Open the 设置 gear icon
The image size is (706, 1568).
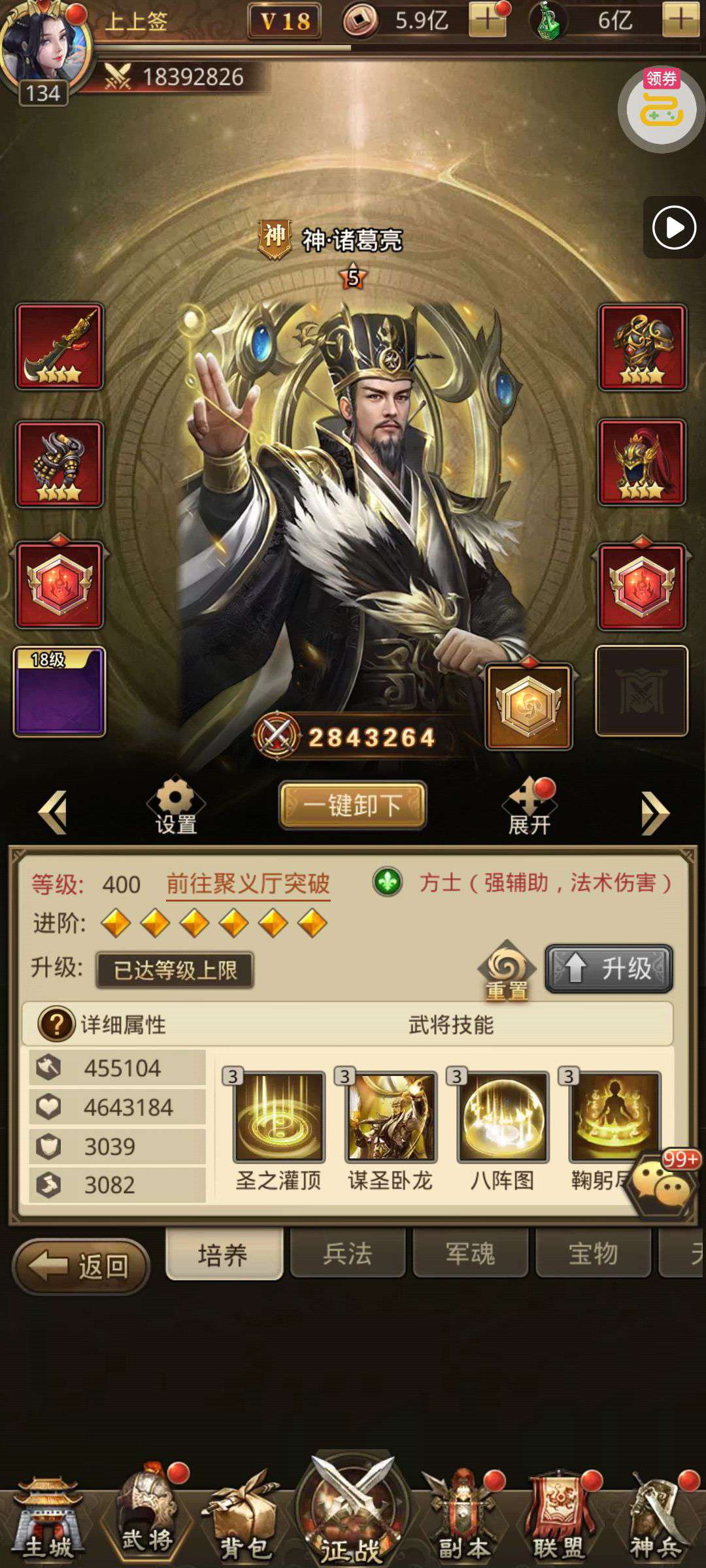[176, 806]
